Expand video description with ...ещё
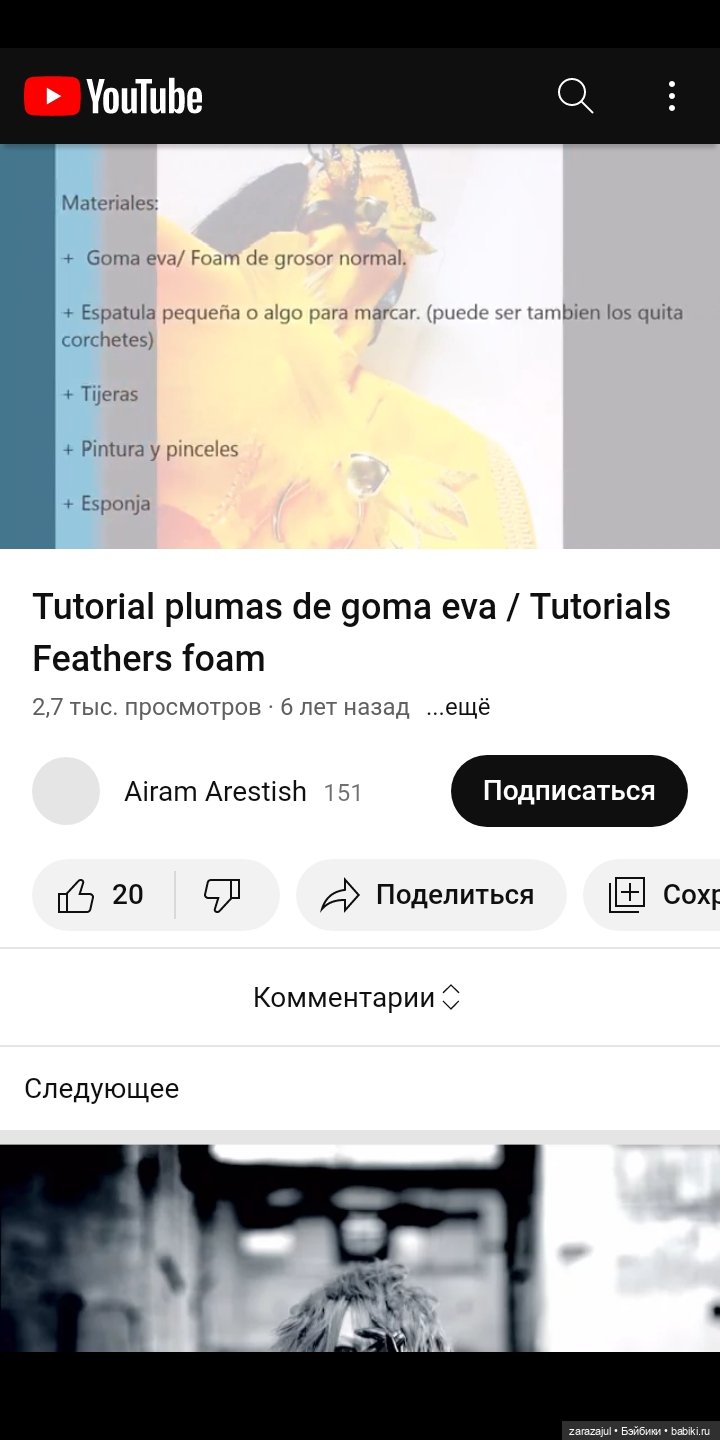Image resolution: width=720 pixels, height=1440 pixels. [458, 708]
